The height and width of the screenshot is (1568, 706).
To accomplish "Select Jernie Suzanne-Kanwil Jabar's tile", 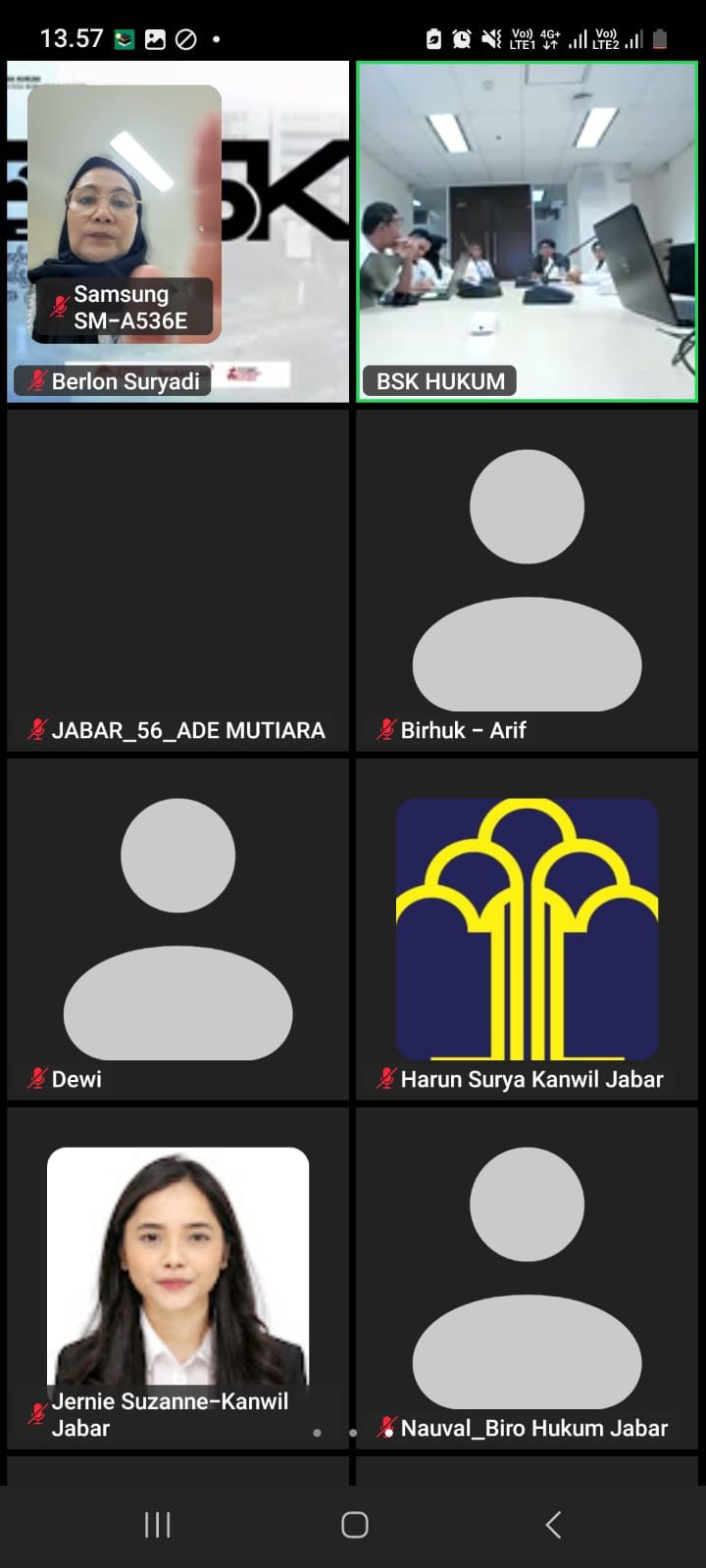I will point(178,1278).
